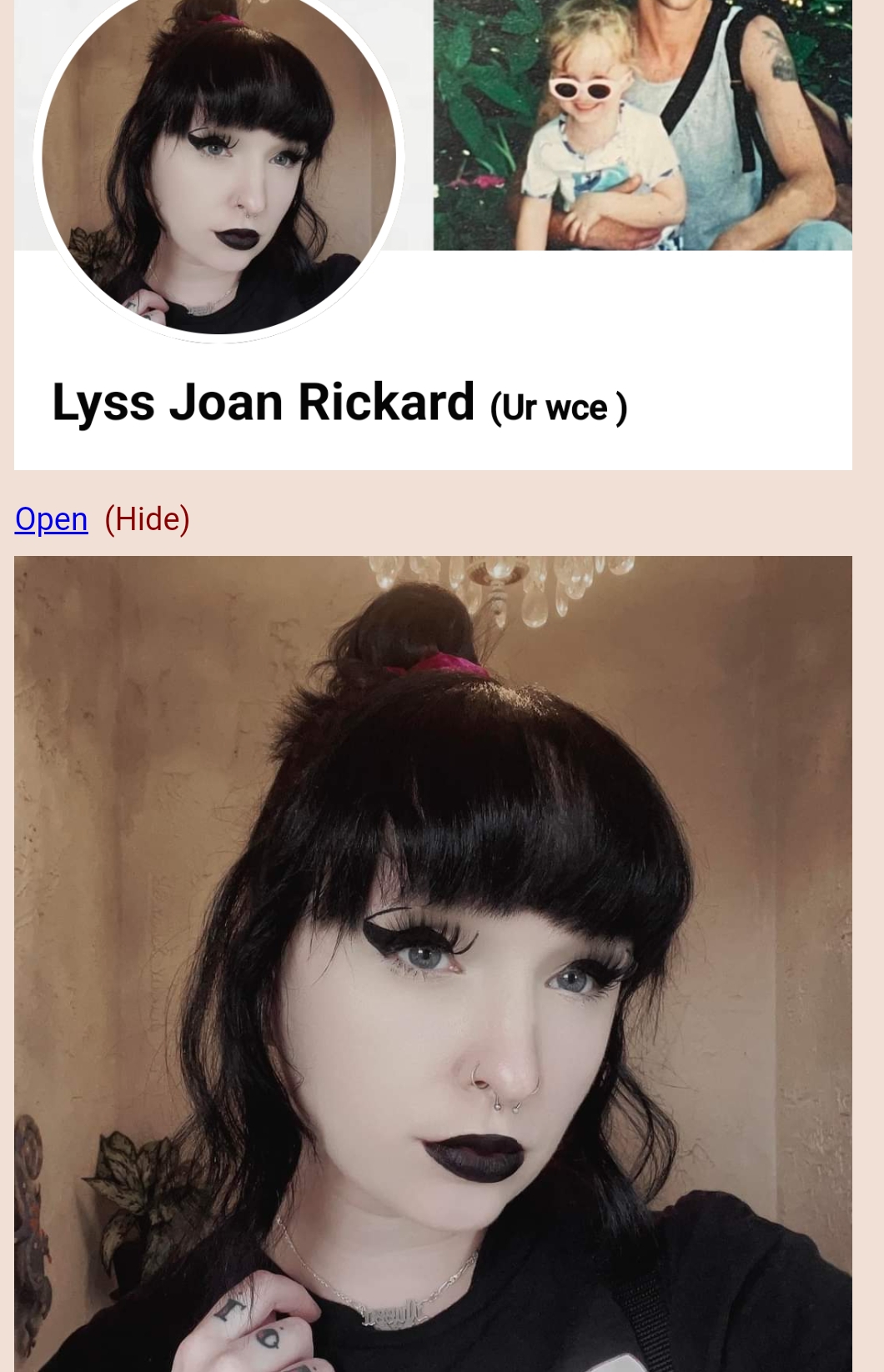Tap the large selfie image below Open
884x1372 pixels.
pos(433,964)
